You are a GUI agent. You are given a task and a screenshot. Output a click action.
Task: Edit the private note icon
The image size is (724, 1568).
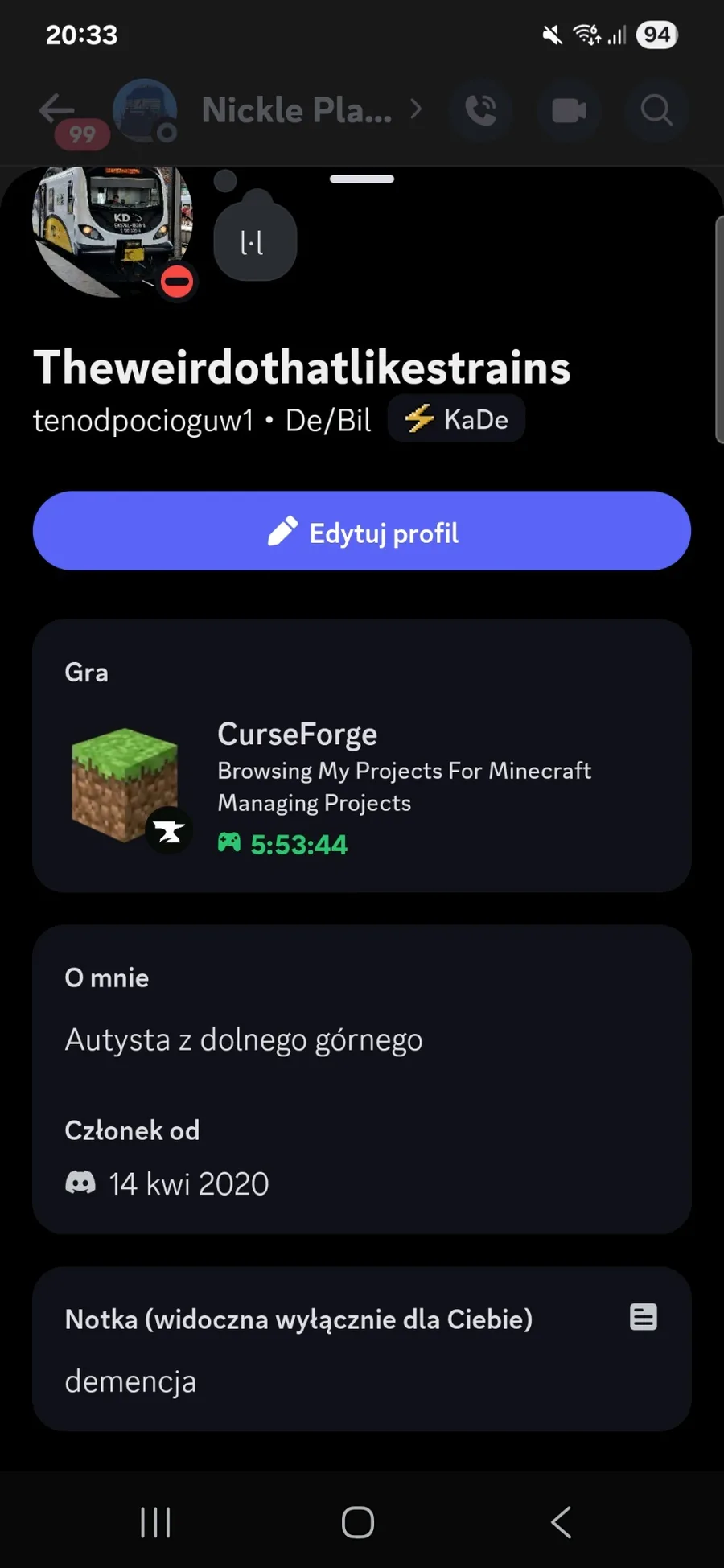pyautogui.click(x=643, y=1317)
